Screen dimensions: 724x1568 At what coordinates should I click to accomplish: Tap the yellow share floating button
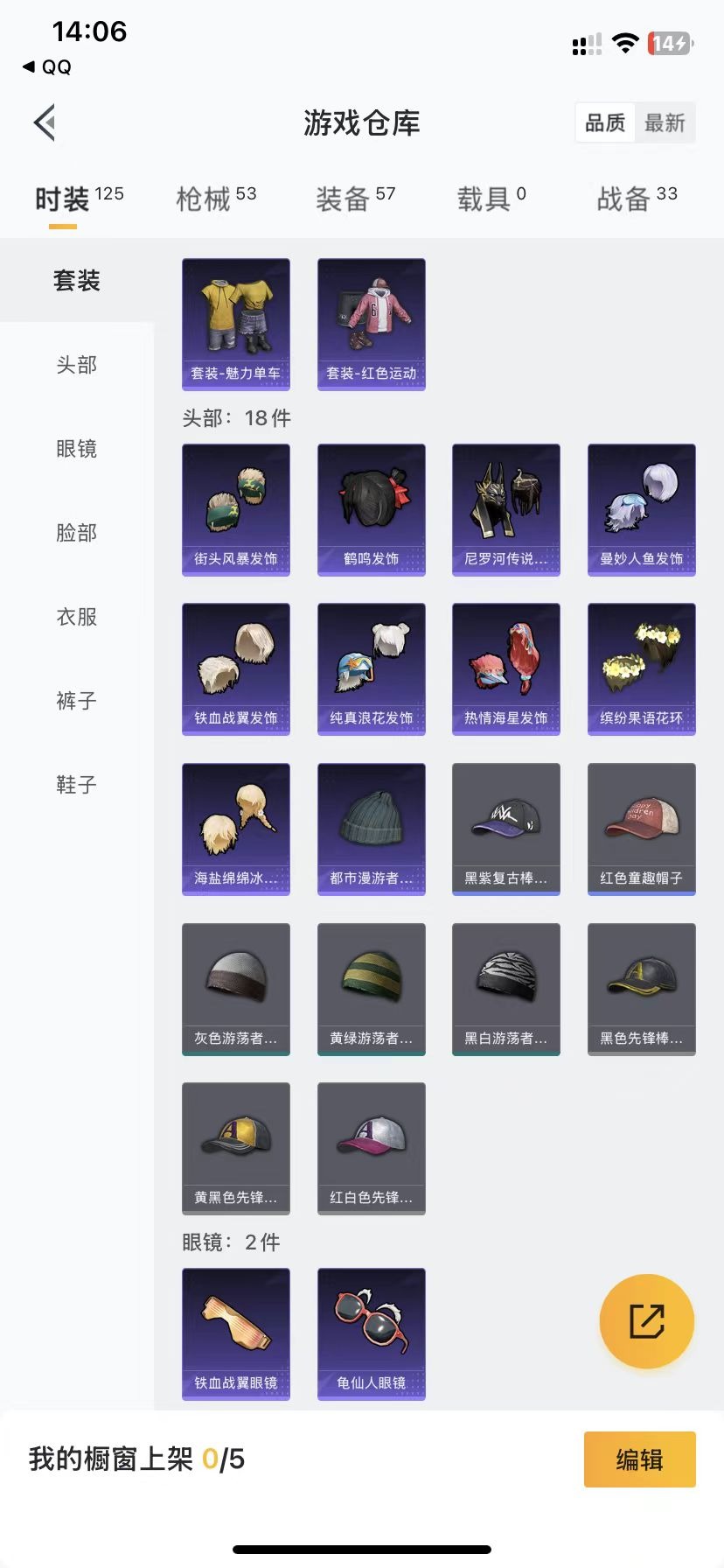coord(646,1321)
